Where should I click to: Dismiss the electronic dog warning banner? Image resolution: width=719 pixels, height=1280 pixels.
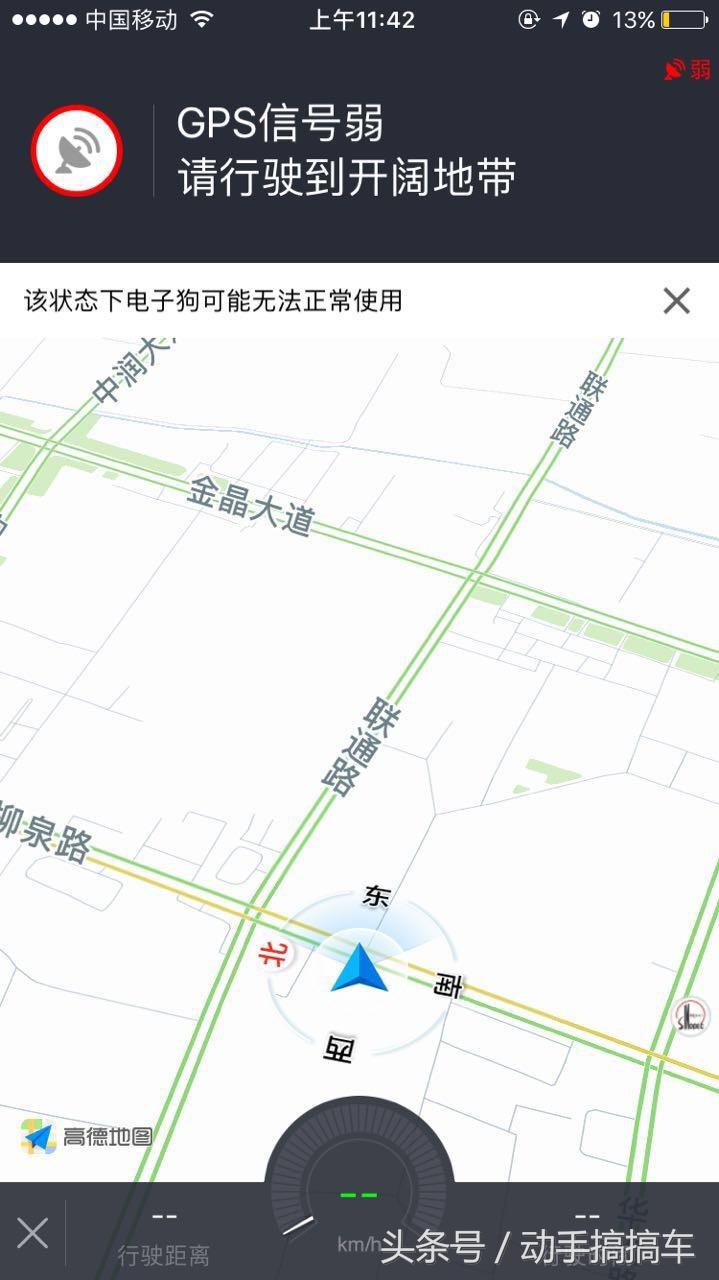click(x=677, y=300)
